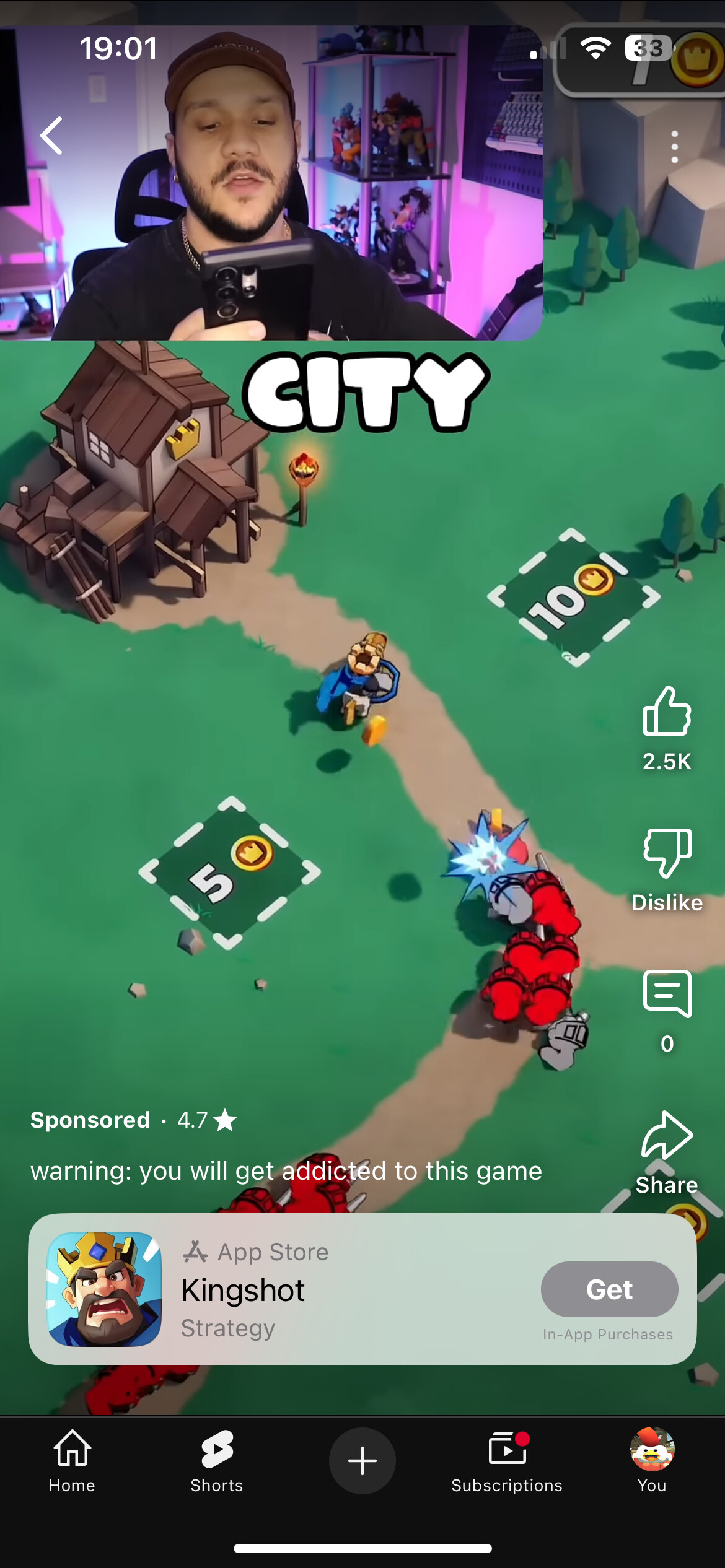Open the three-dot overflow menu
This screenshot has width=725, height=1568.
[674, 147]
